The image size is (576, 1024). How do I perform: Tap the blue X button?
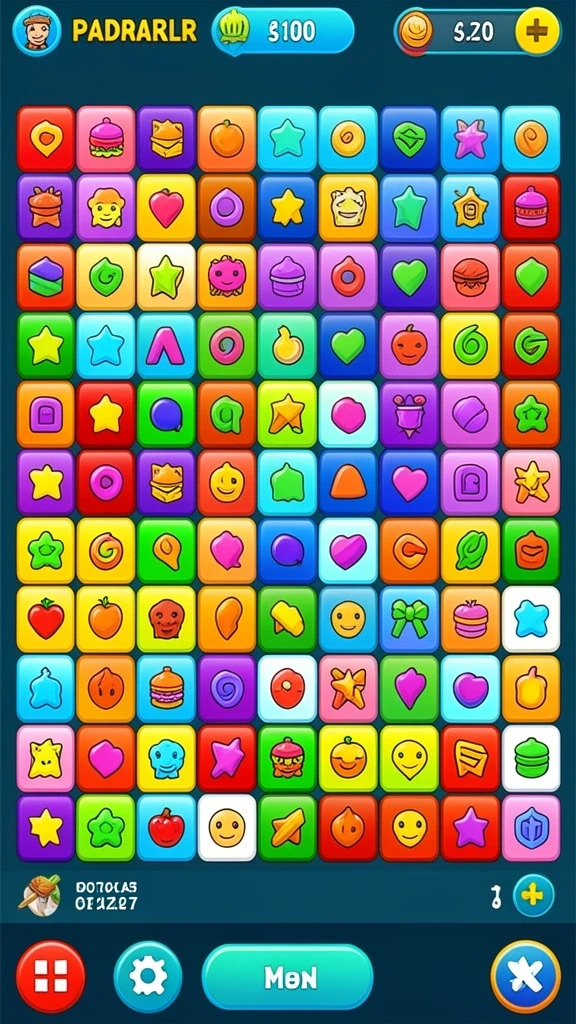click(x=526, y=976)
